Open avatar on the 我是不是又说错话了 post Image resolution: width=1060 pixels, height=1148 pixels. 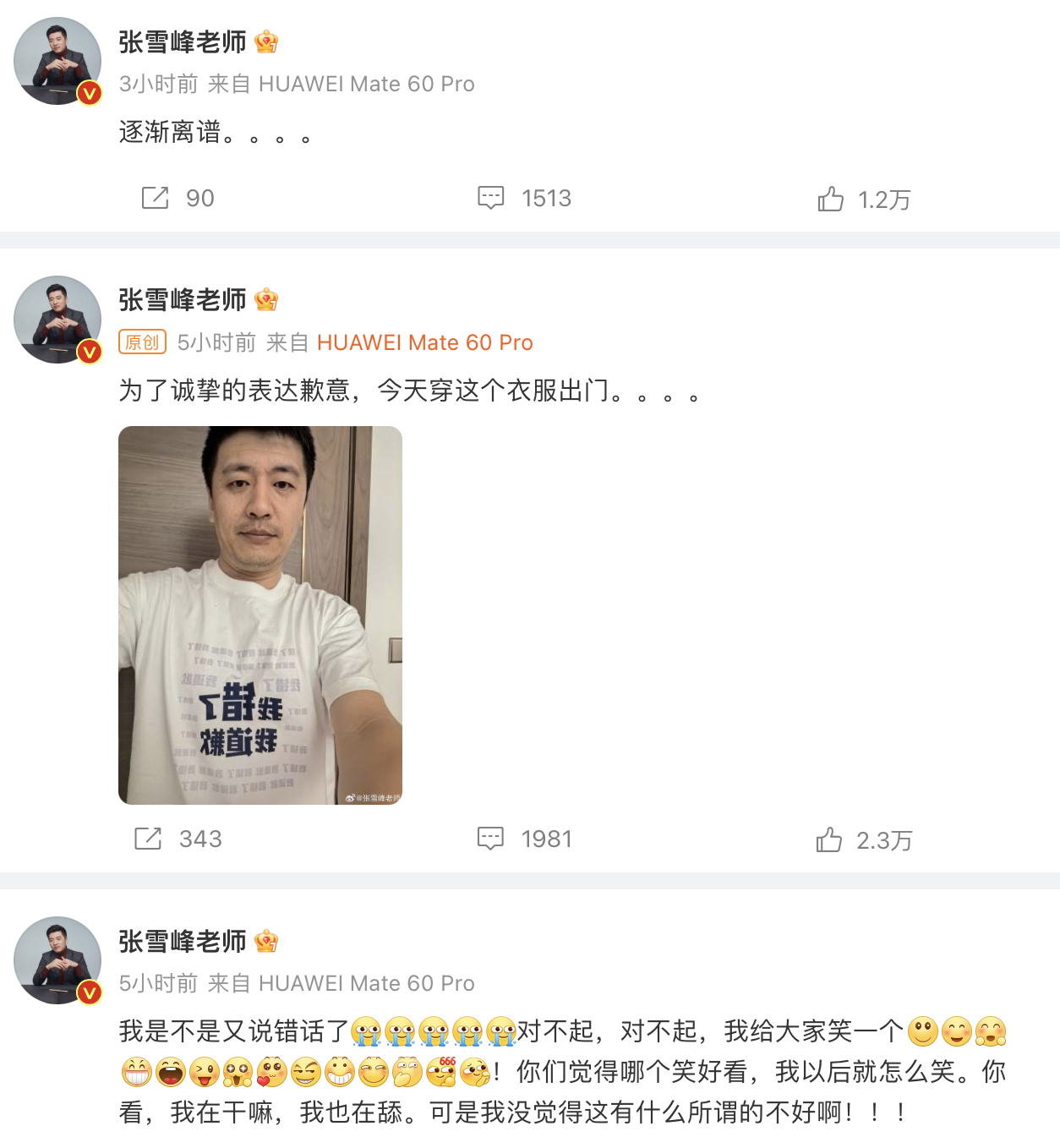(x=57, y=960)
